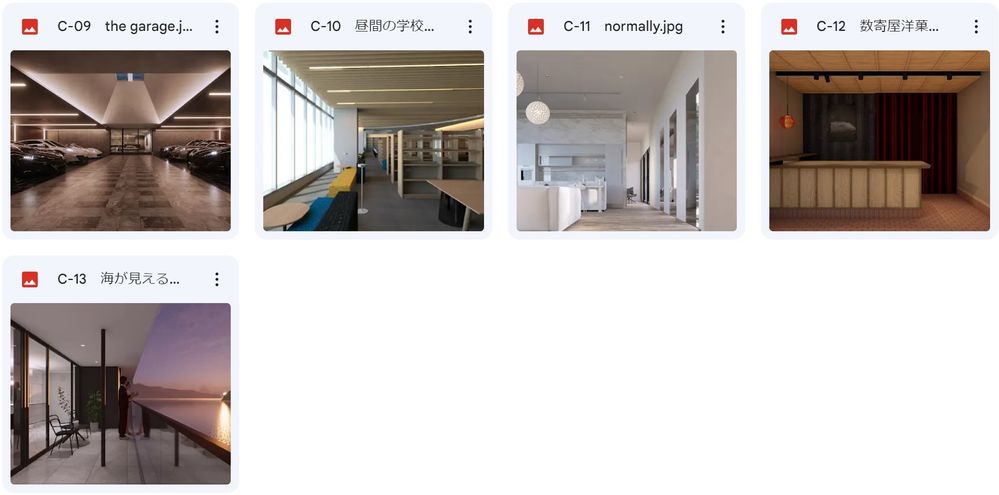Open more actions for C-12 file

click(x=976, y=27)
